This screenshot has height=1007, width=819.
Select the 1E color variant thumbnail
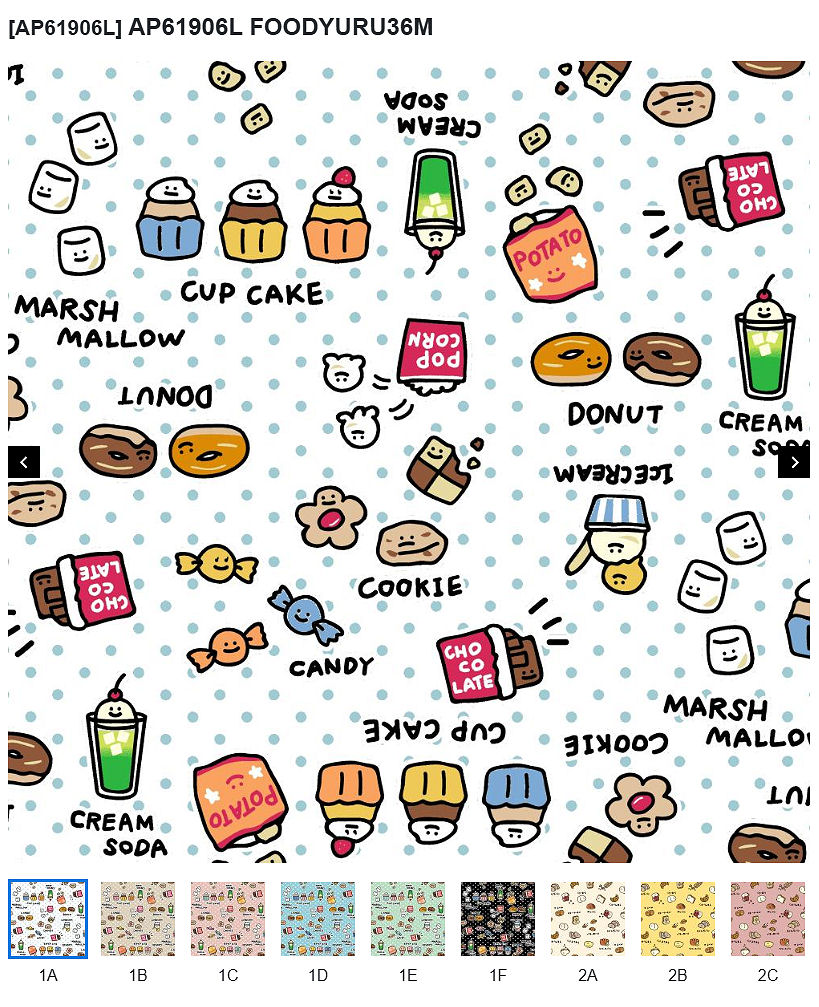[x=408, y=919]
